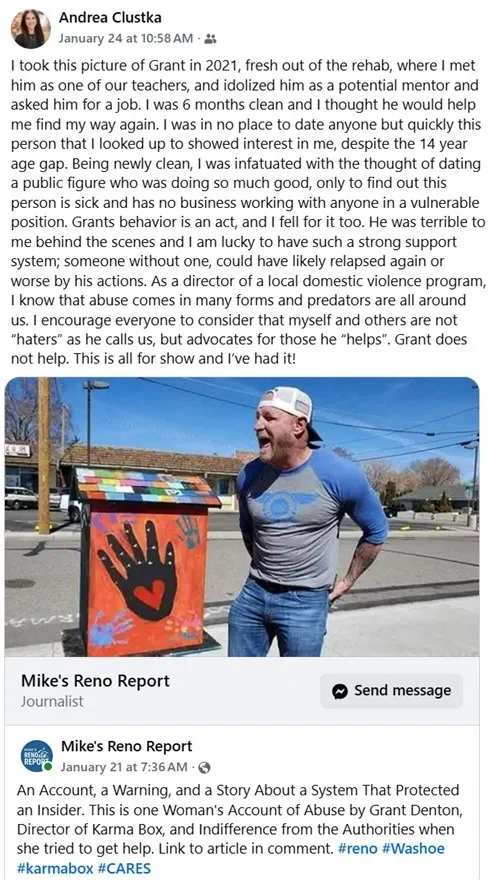The width and height of the screenshot is (504, 884).
Task: Open the #Washoe hashtag
Action: [412, 848]
